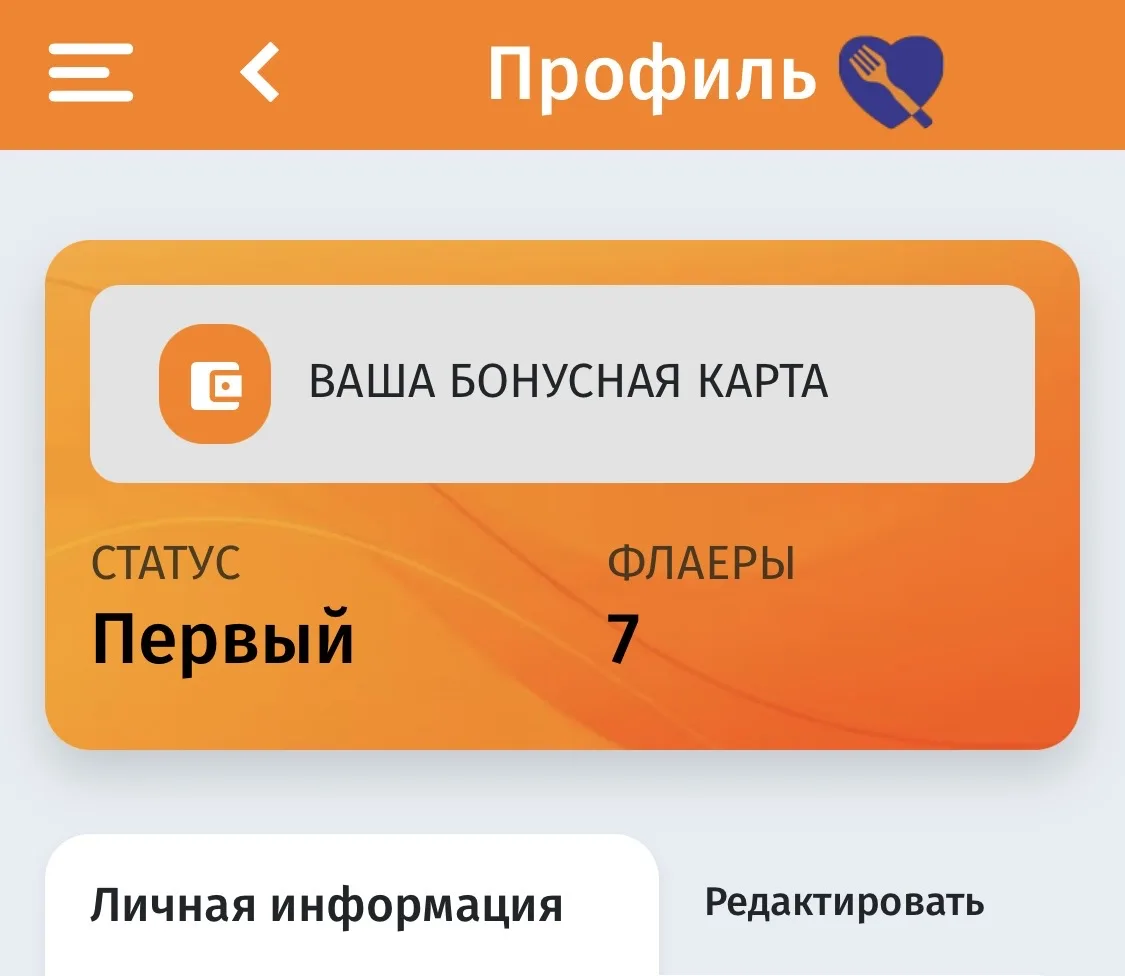Select the Личная информация tab
This screenshot has height=976, width=1125.
click(x=327, y=906)
